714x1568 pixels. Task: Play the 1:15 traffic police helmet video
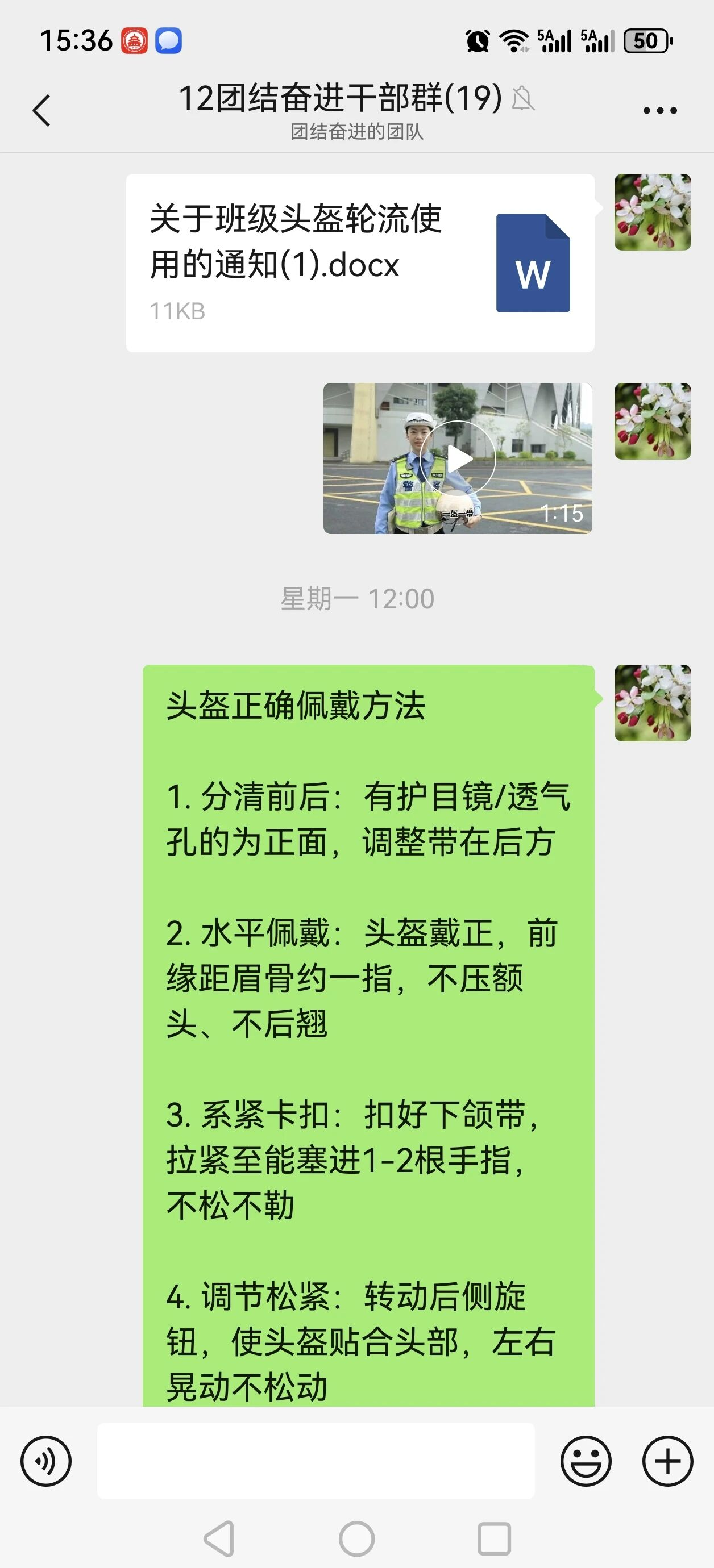458,458
